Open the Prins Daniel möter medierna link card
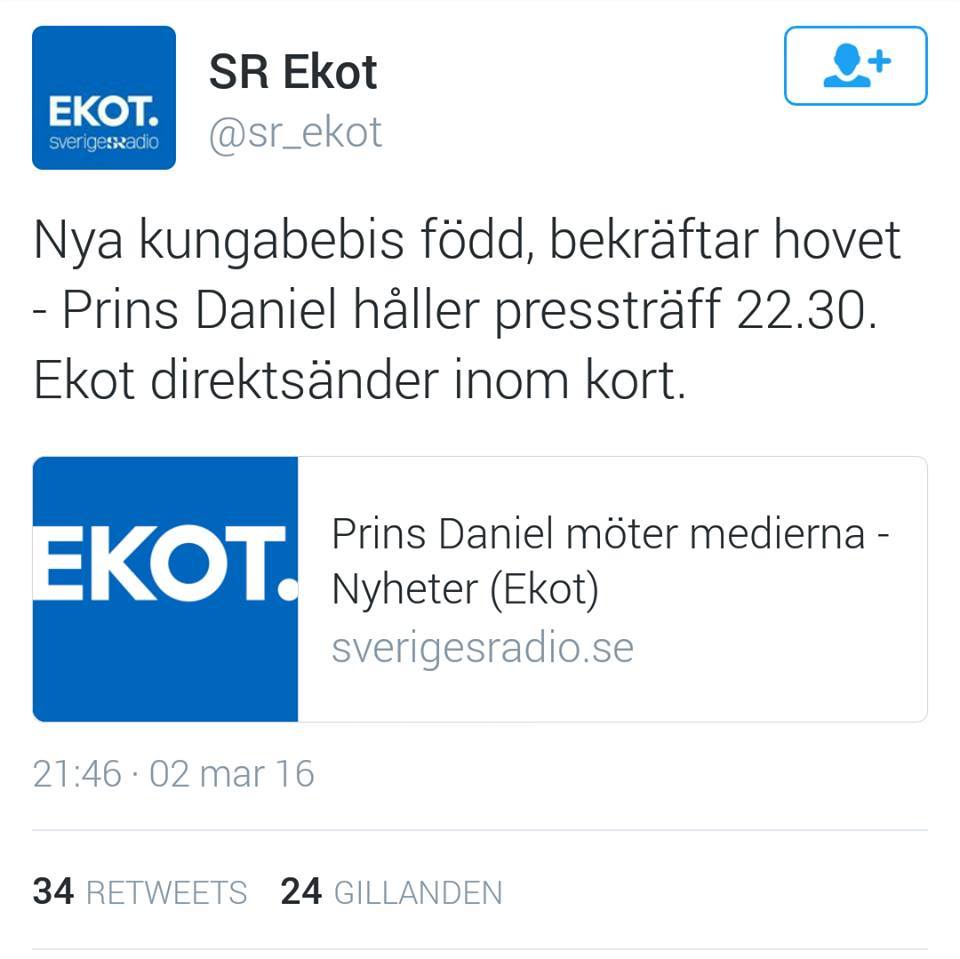The width and height of the screenshot is (960, 959). click(610, 589)
